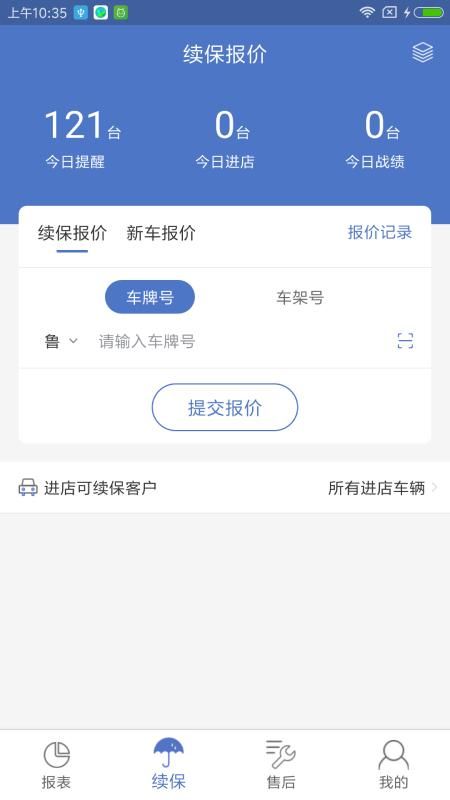The image size is (450, 800).
Task: Select the 续保报价 tab
Action: [x=72, y=233]
